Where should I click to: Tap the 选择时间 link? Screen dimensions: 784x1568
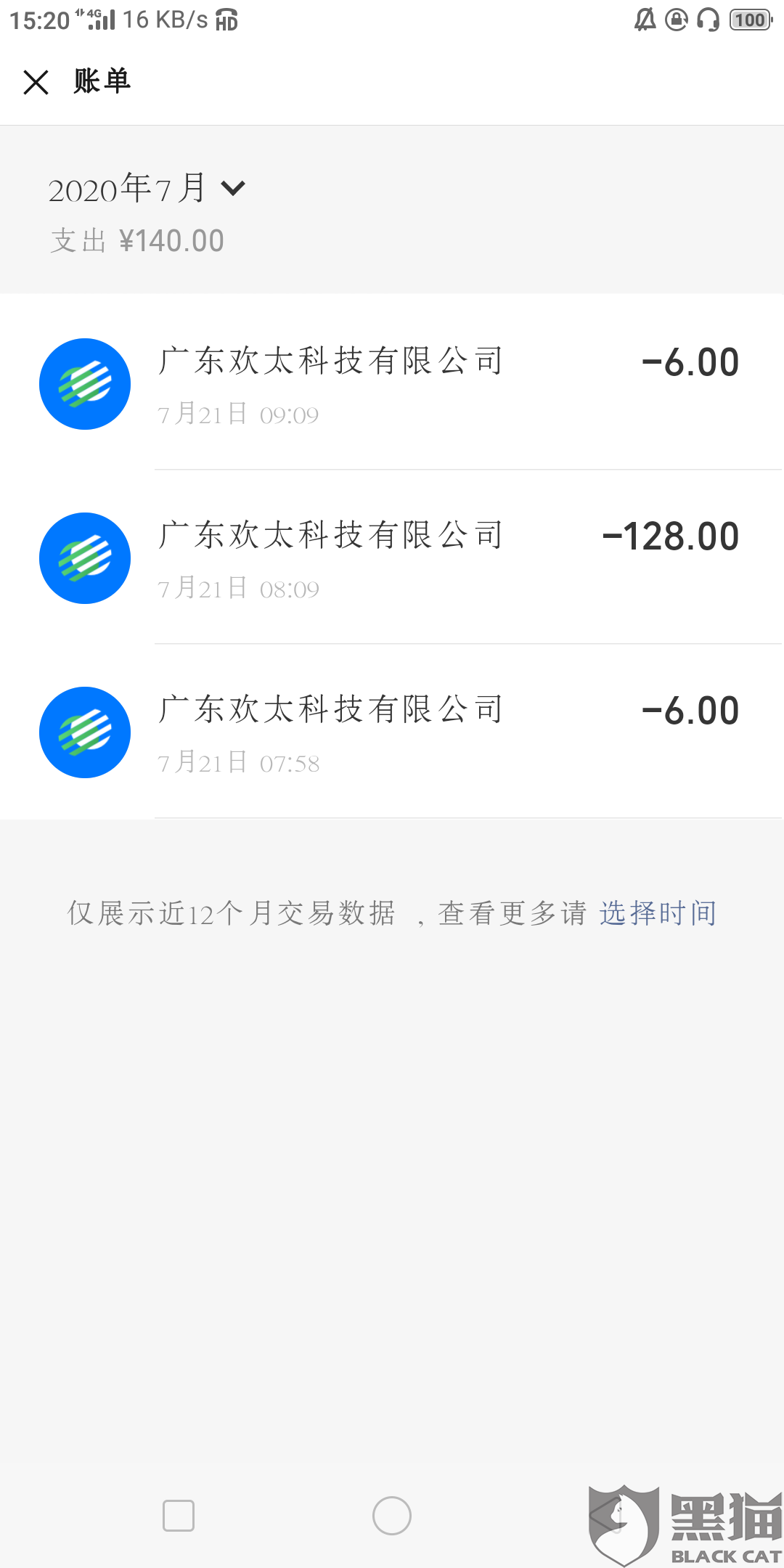pos(658,913)
